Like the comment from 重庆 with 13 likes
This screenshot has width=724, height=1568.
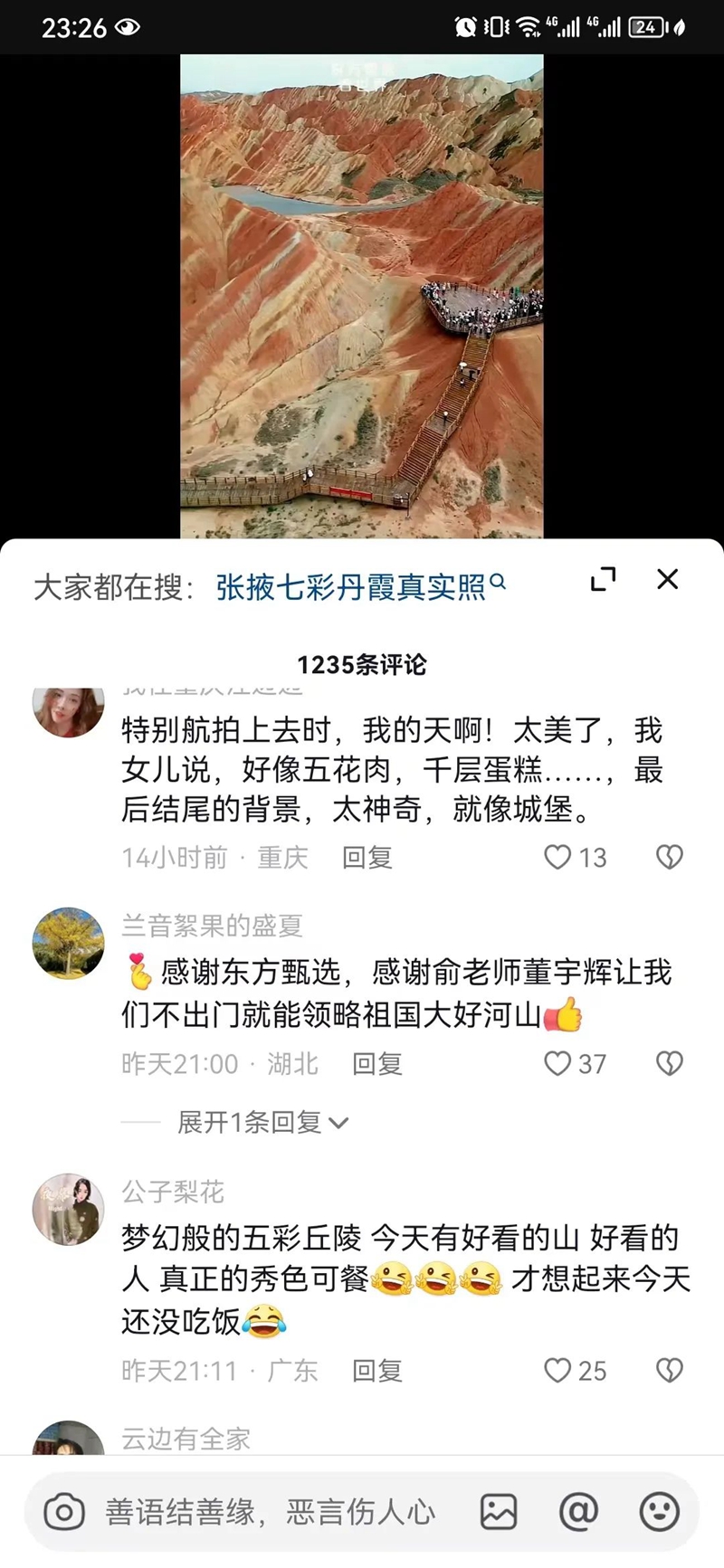(575, 857)
